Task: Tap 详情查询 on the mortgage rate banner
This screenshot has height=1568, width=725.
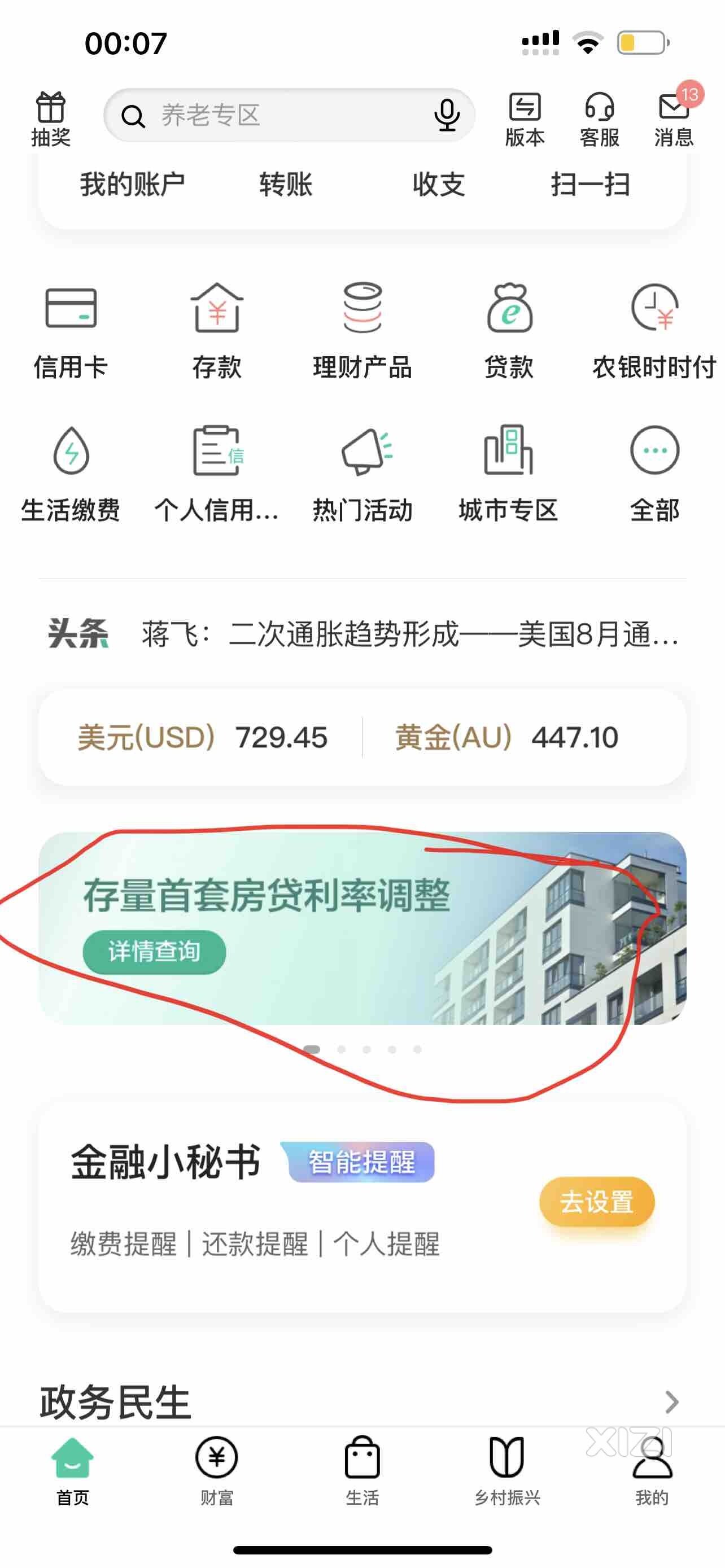Action: [x=154, y=952]
